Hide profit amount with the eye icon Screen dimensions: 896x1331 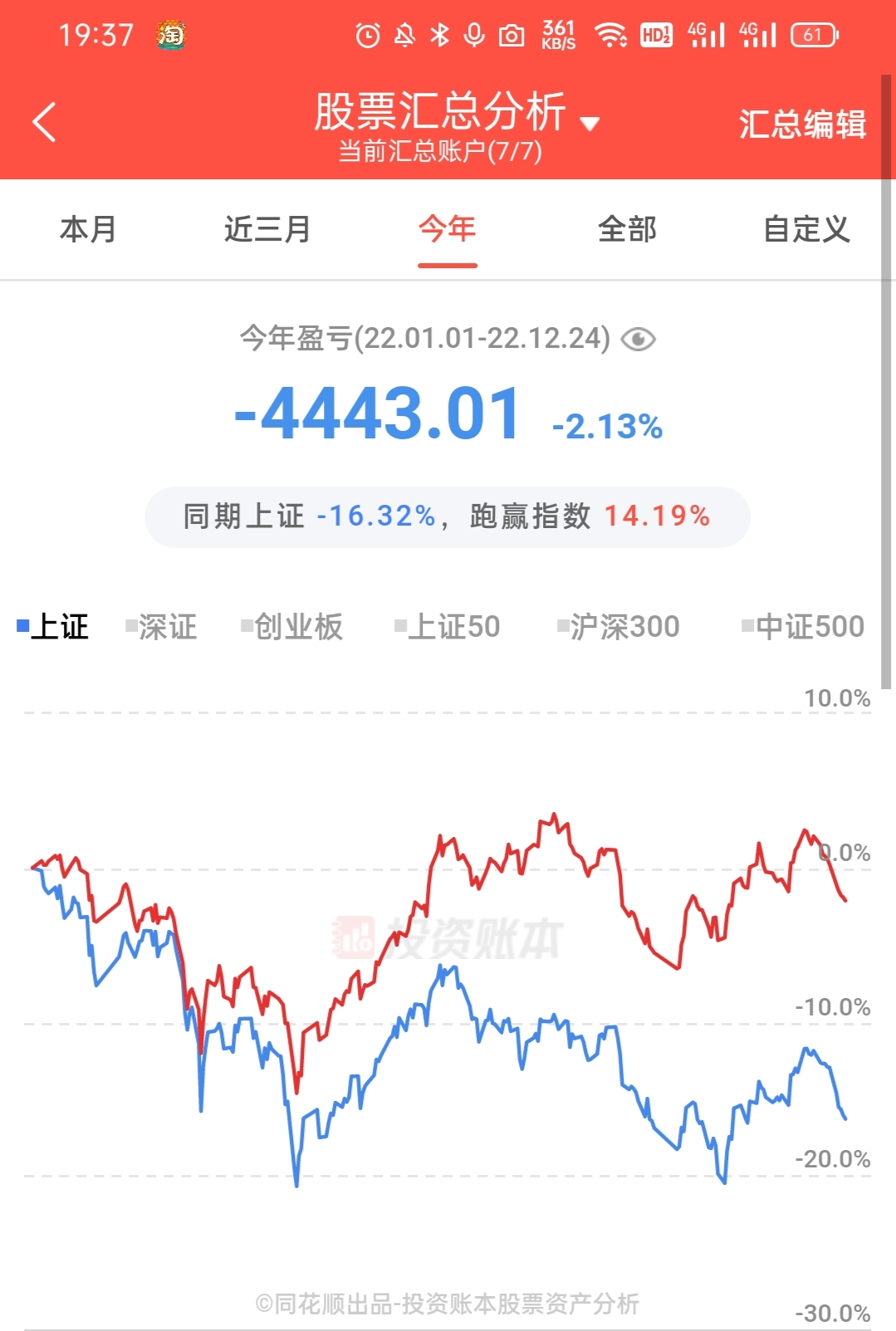pos(638,339)
